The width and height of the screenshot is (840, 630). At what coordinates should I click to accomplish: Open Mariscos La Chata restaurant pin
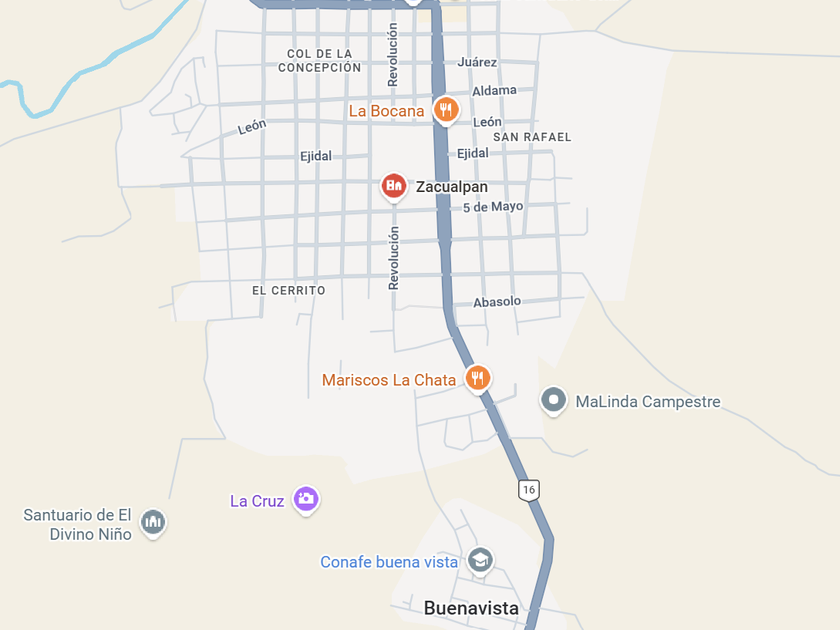pyautogui.click(x=478, y=378)
